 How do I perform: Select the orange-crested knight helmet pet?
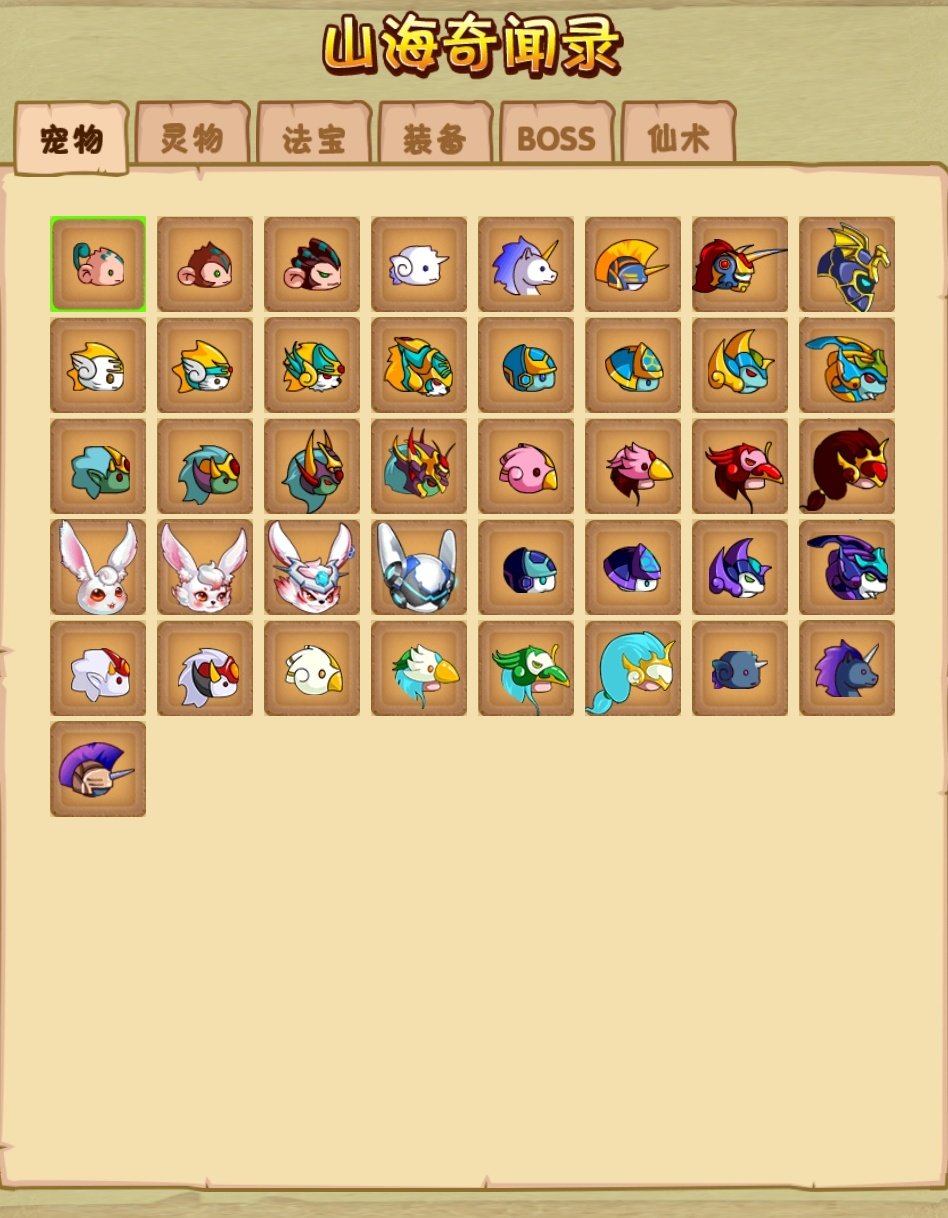pos(633,264)
